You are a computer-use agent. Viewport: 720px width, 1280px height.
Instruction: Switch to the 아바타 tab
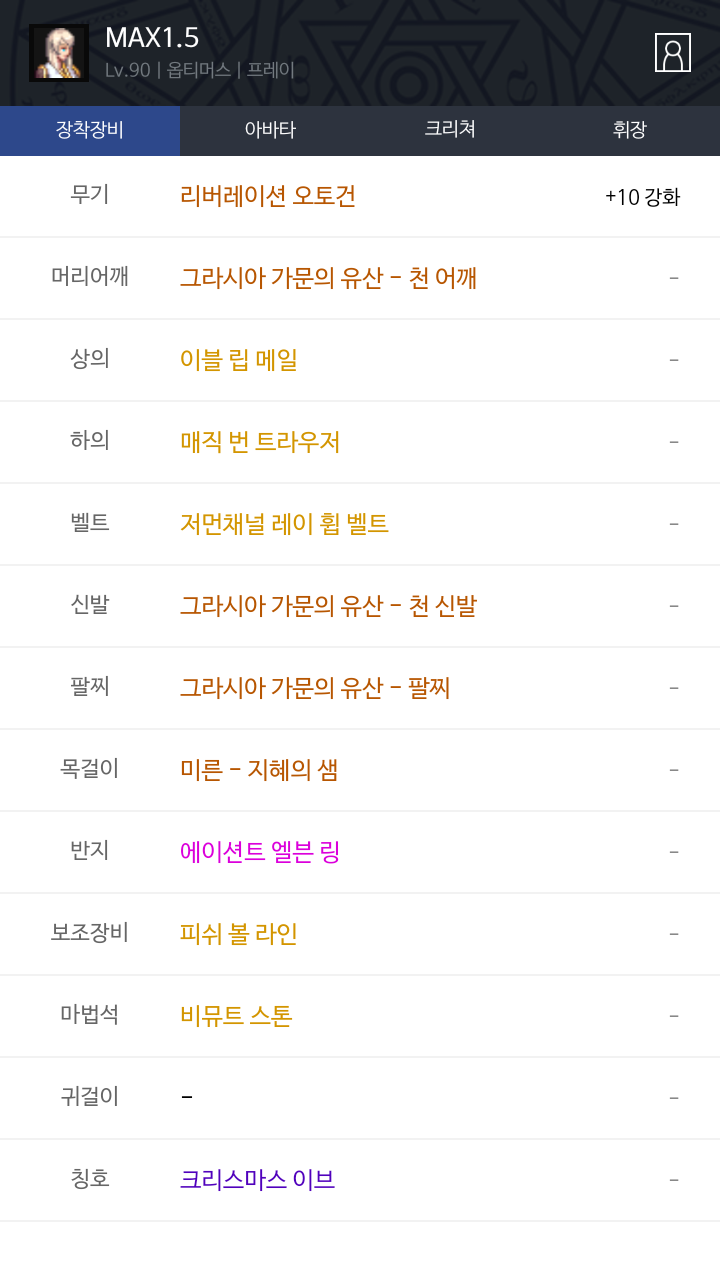point(270,130)
